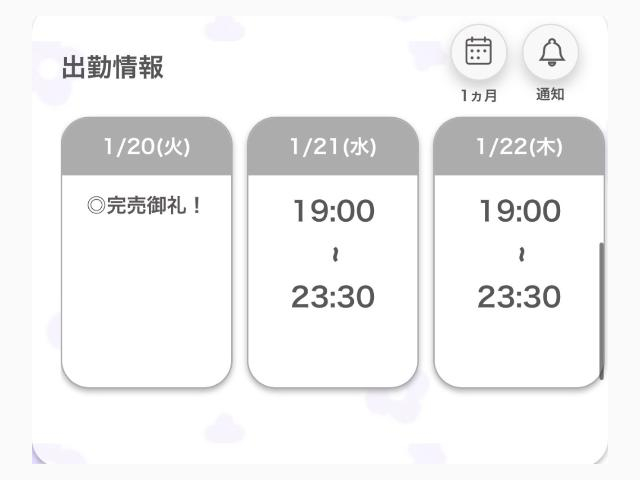Image resolution: width=640 pixels, height=480 pixels.
Task: Open the 1/22(木) schedule card
Action: pos(518,252)
